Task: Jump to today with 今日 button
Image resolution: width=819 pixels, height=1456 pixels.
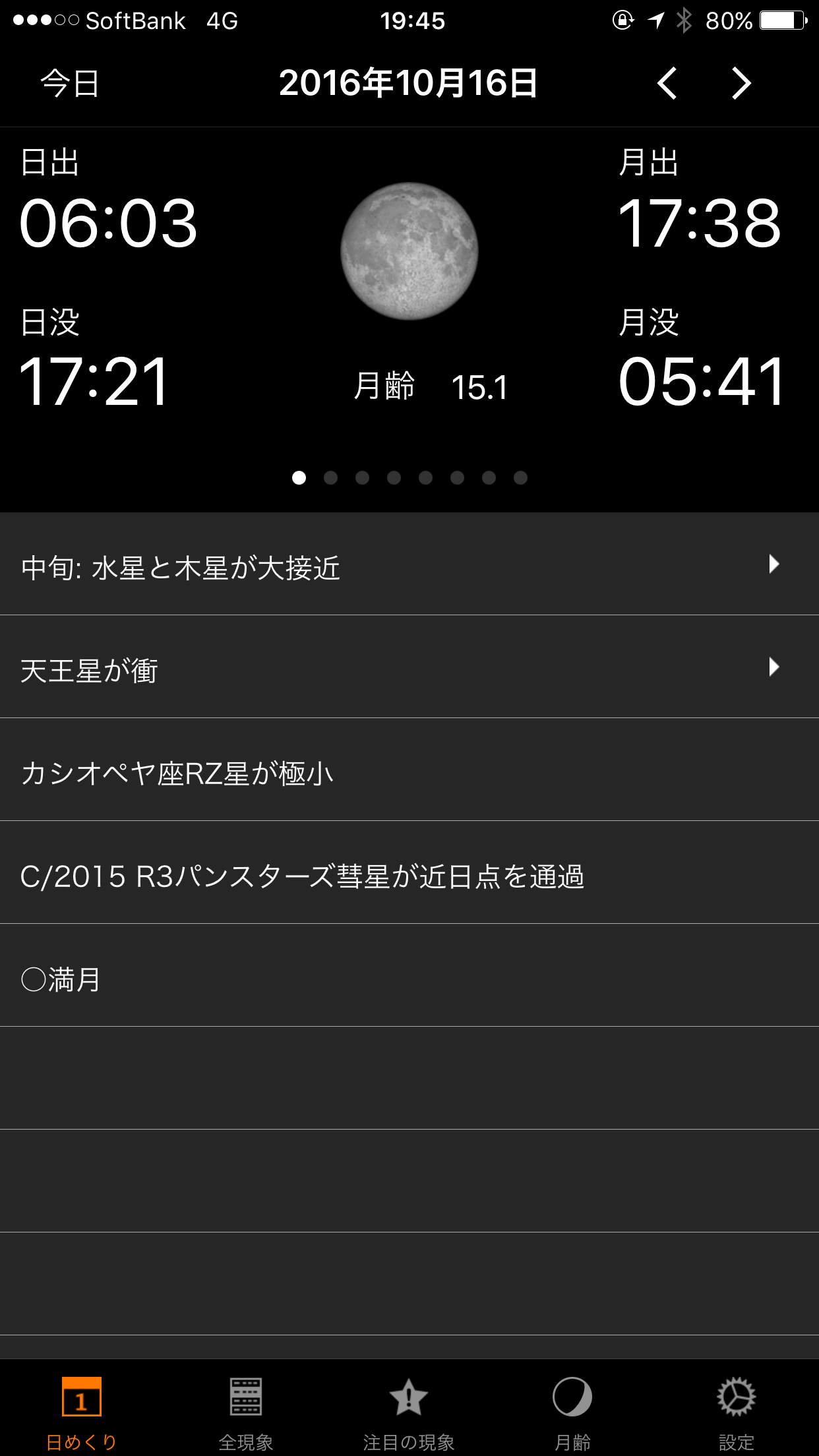Action: (70, 84)
